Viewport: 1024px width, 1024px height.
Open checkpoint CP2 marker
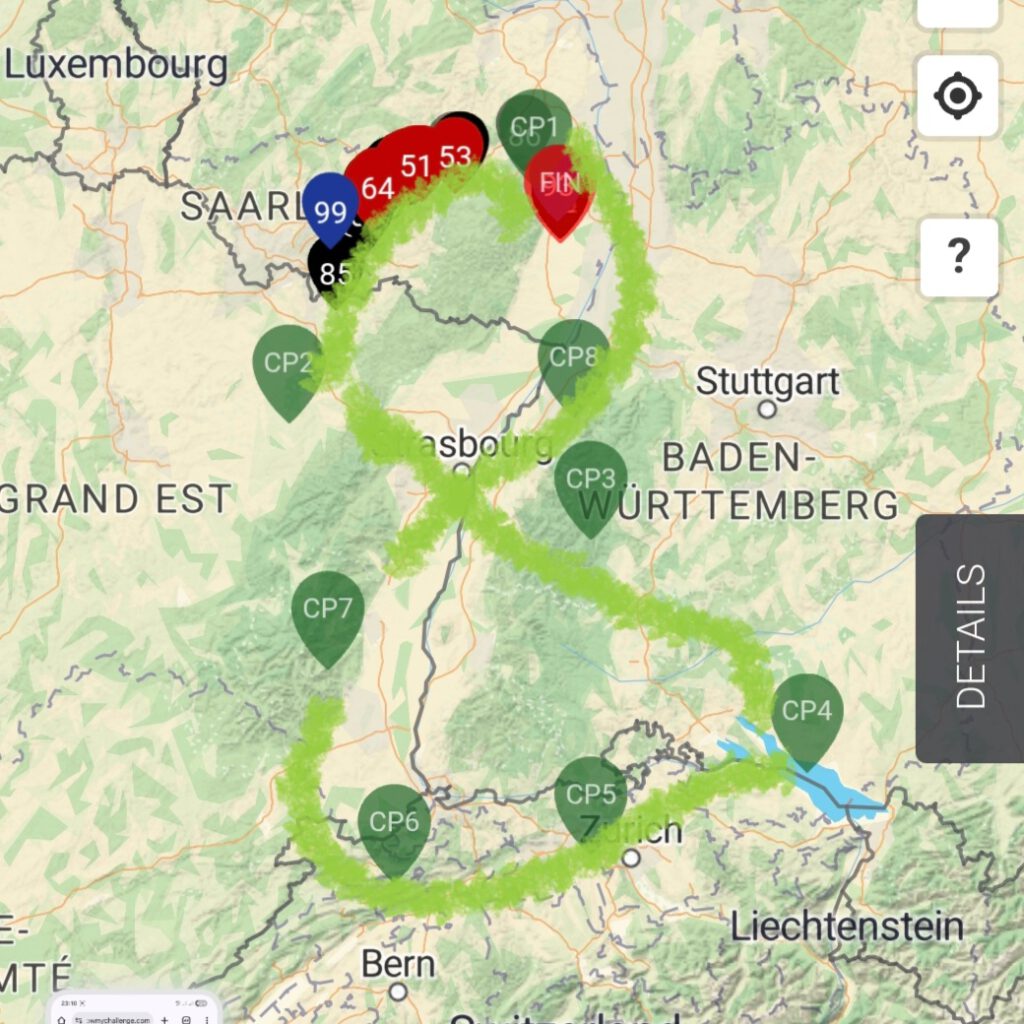click(x=288, y=363)
